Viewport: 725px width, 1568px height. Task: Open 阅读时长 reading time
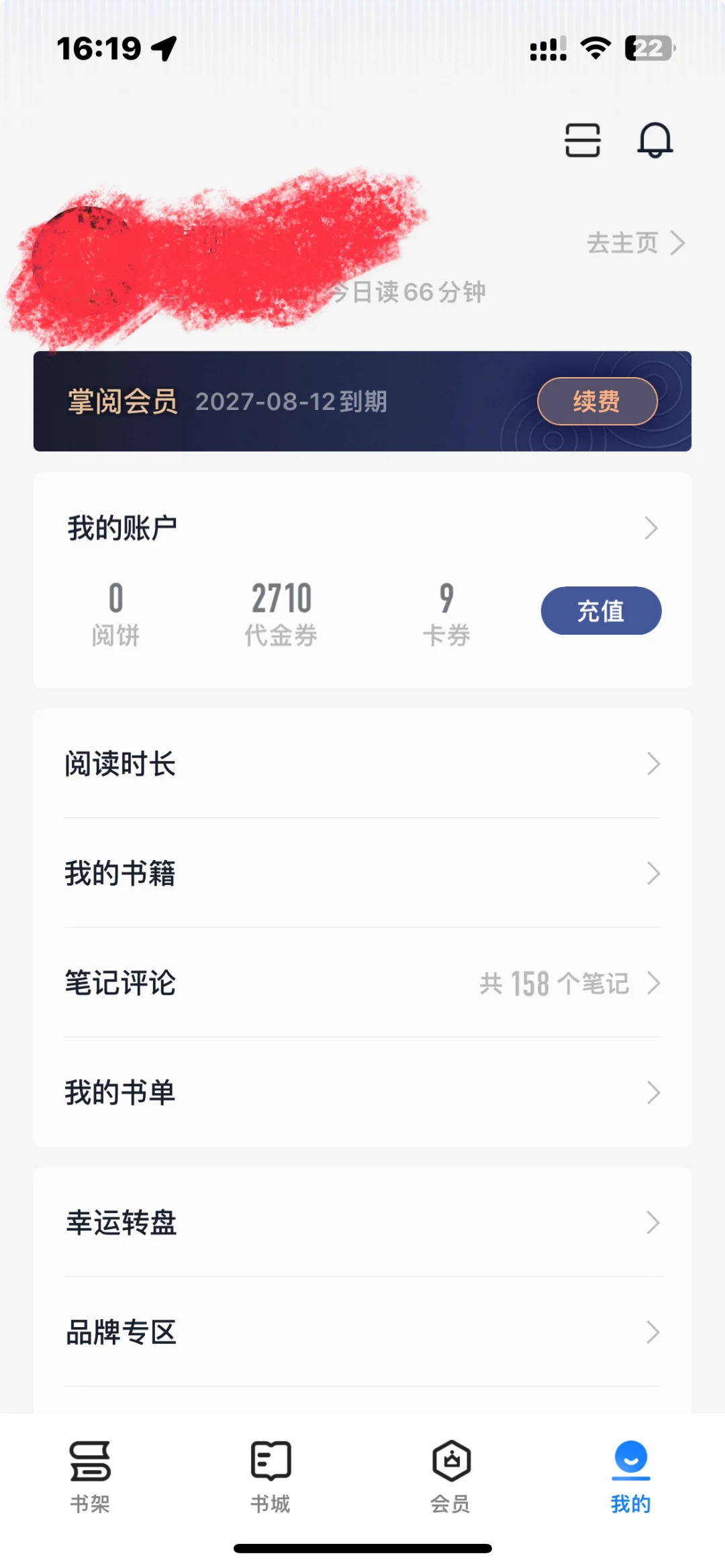(x=362, y=764)
